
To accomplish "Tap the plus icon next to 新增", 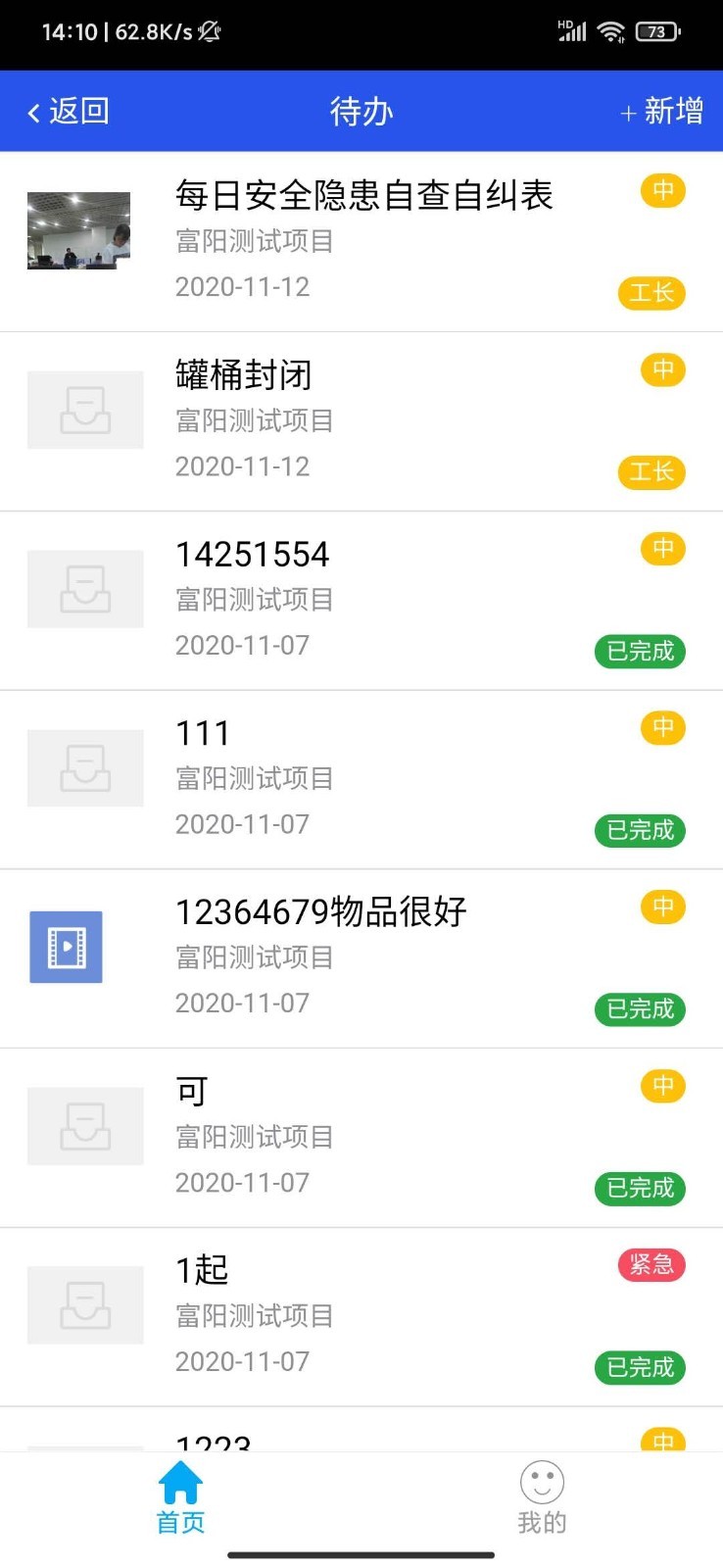I will tap(628, 112).
